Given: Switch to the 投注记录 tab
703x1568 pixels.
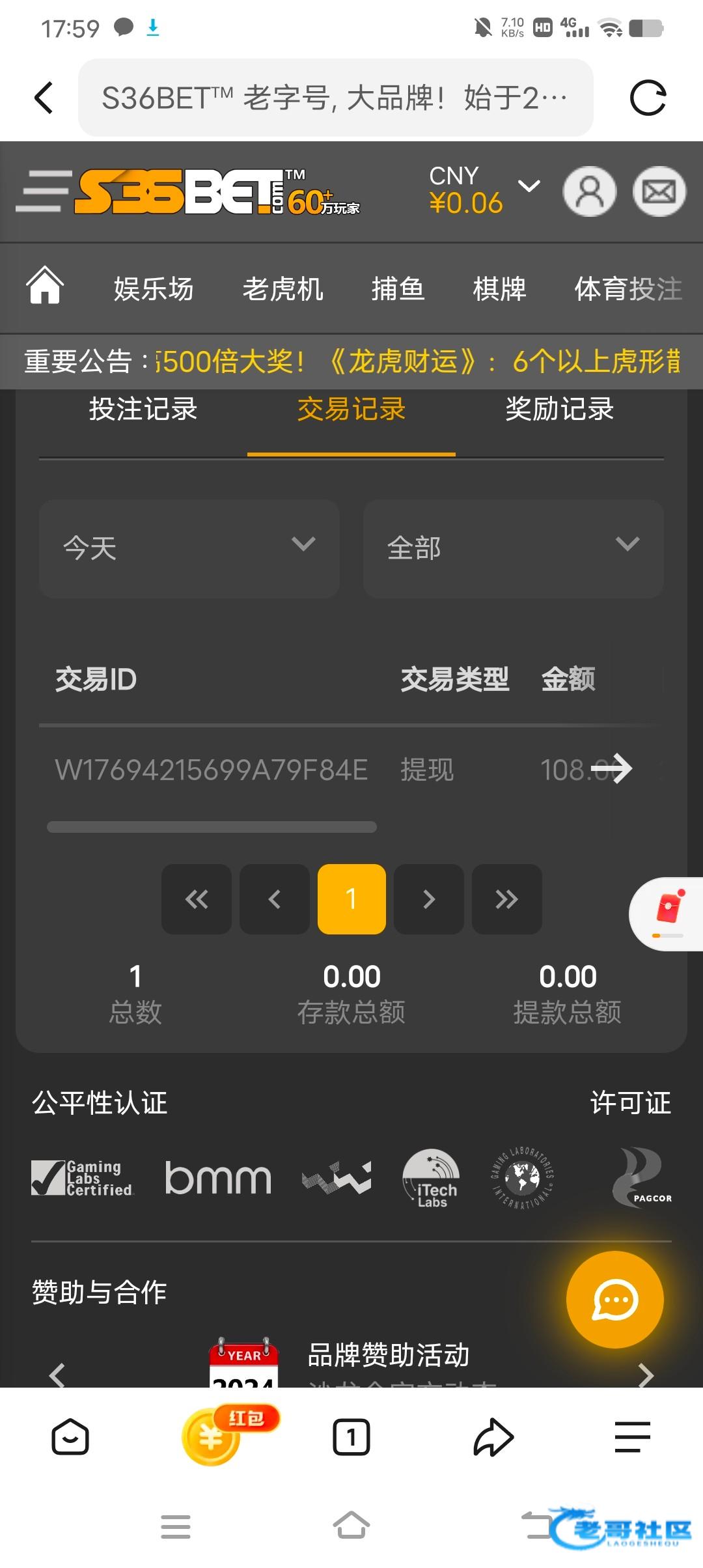Looking at the screenshot, I should click(143, 409).
